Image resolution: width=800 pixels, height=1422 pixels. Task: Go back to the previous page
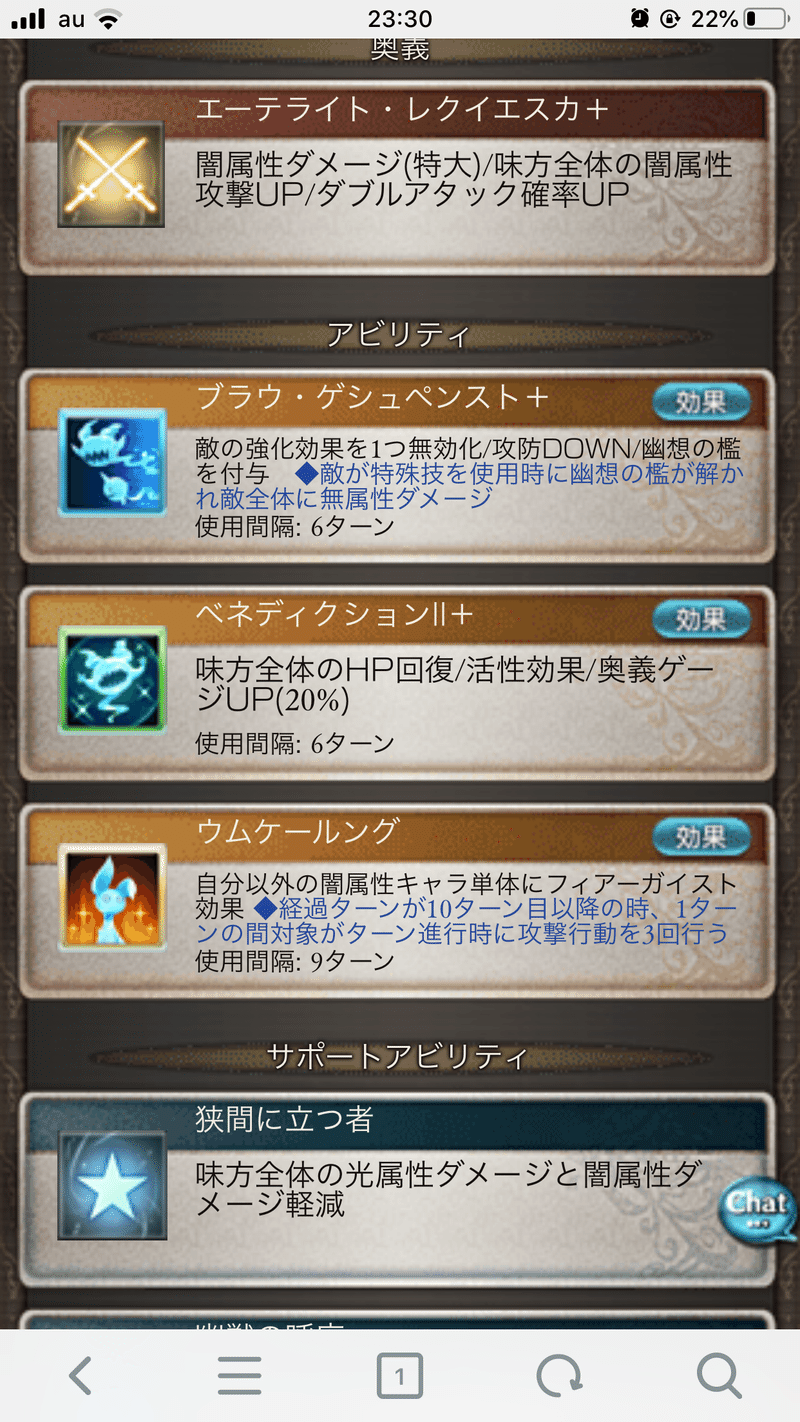point(81,1377)
